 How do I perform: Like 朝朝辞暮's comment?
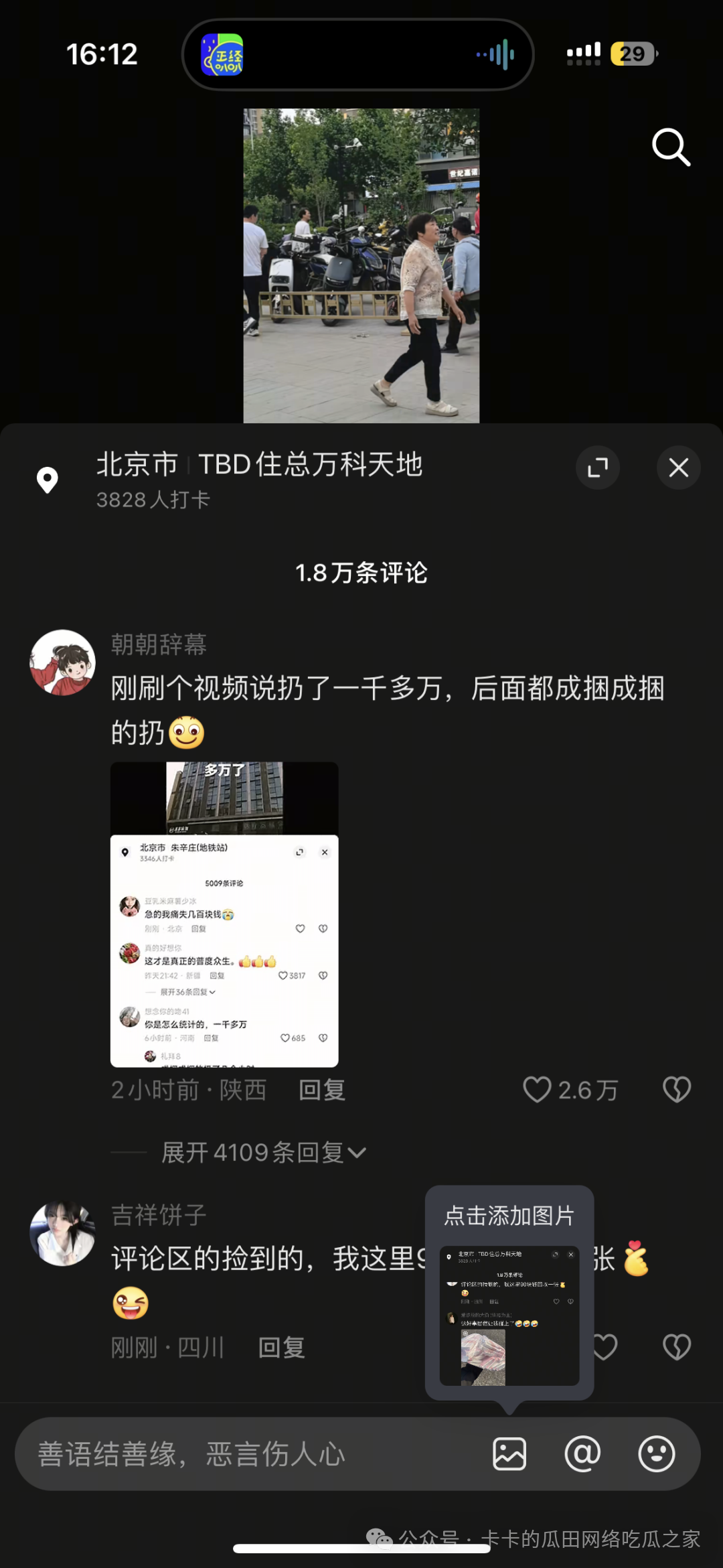538,1090
